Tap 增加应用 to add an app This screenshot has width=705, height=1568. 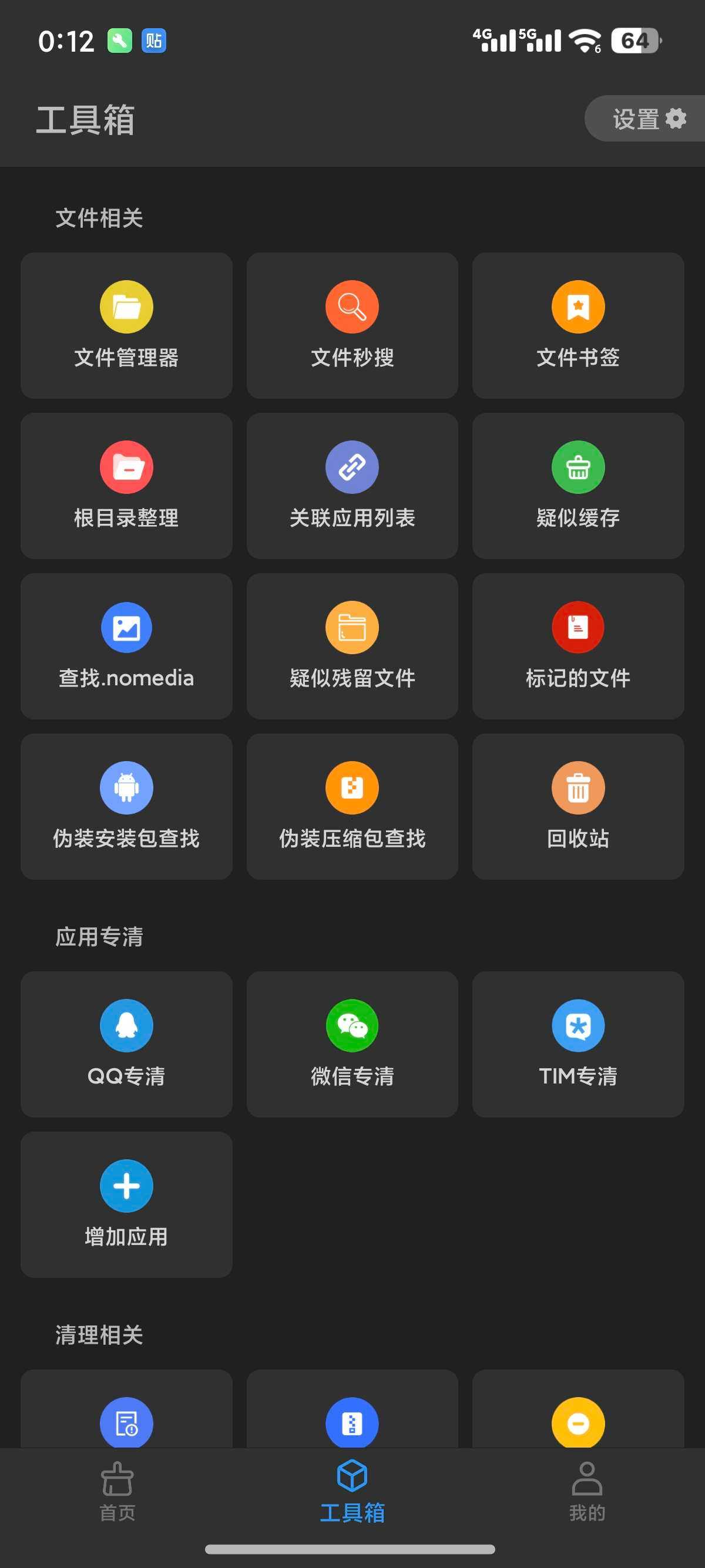[x=127, y=1204]
